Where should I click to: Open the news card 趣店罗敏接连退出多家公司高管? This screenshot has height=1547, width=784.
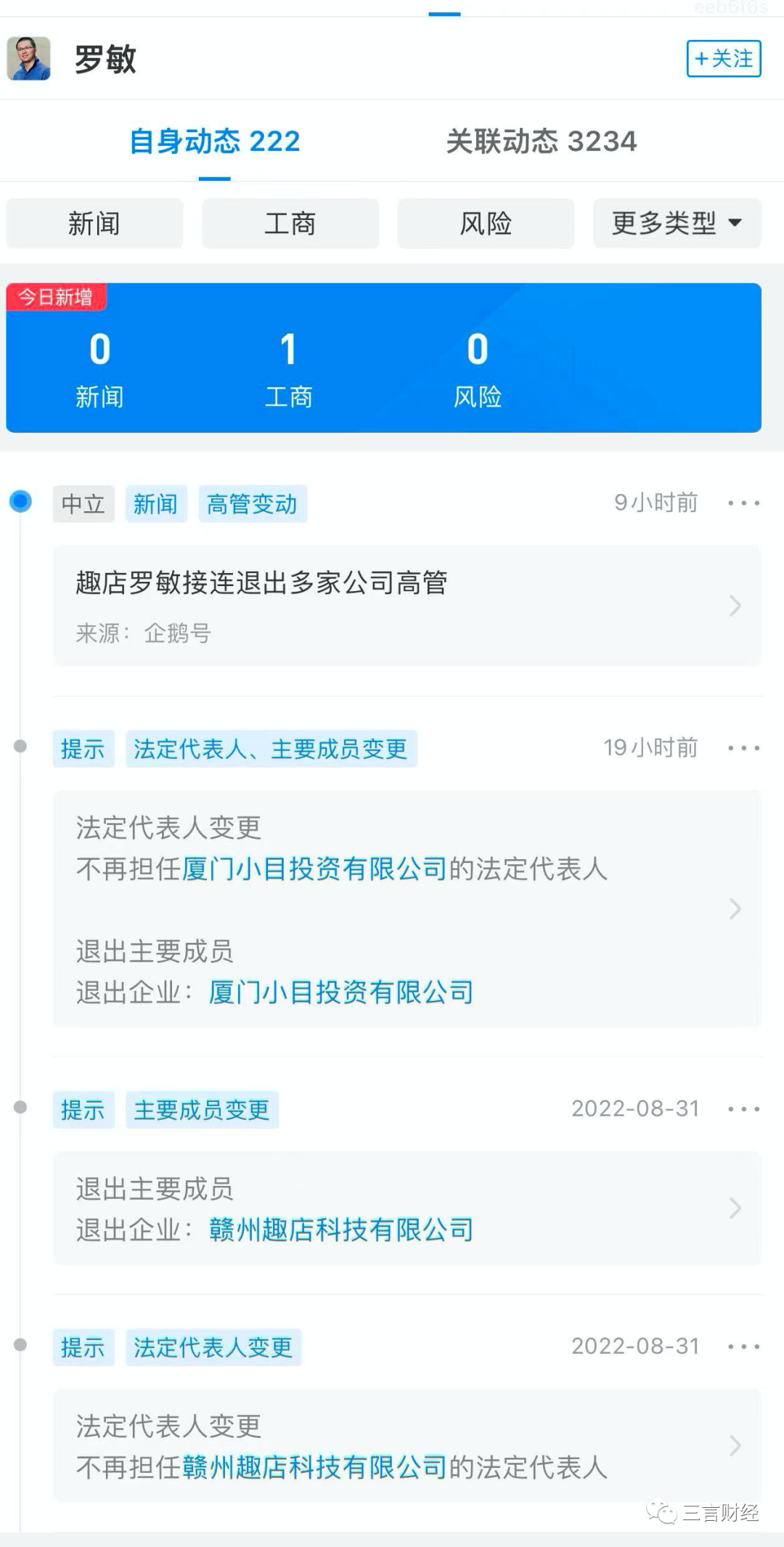click(407, 605)
